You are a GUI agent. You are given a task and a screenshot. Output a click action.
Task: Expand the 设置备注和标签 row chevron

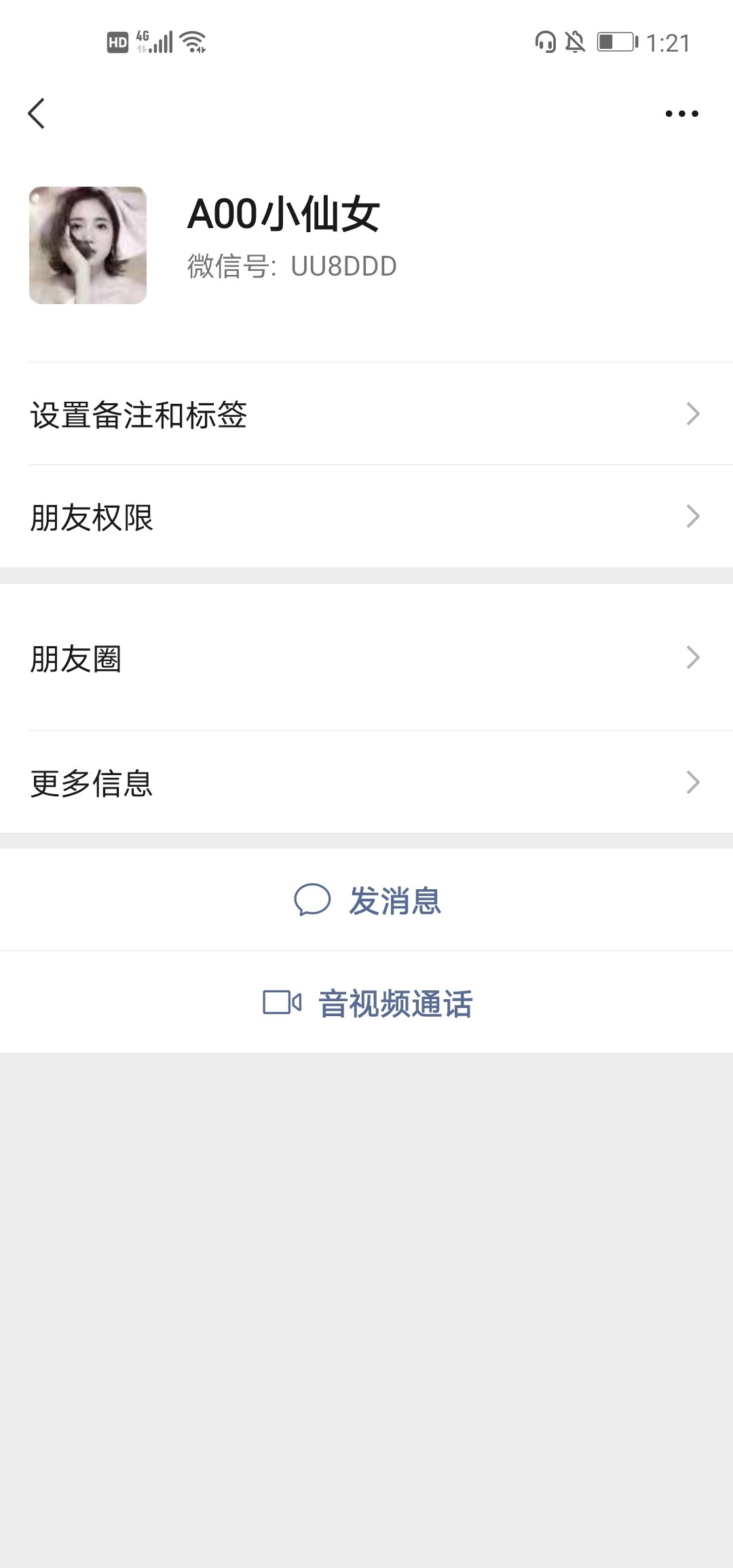(692, 412)
